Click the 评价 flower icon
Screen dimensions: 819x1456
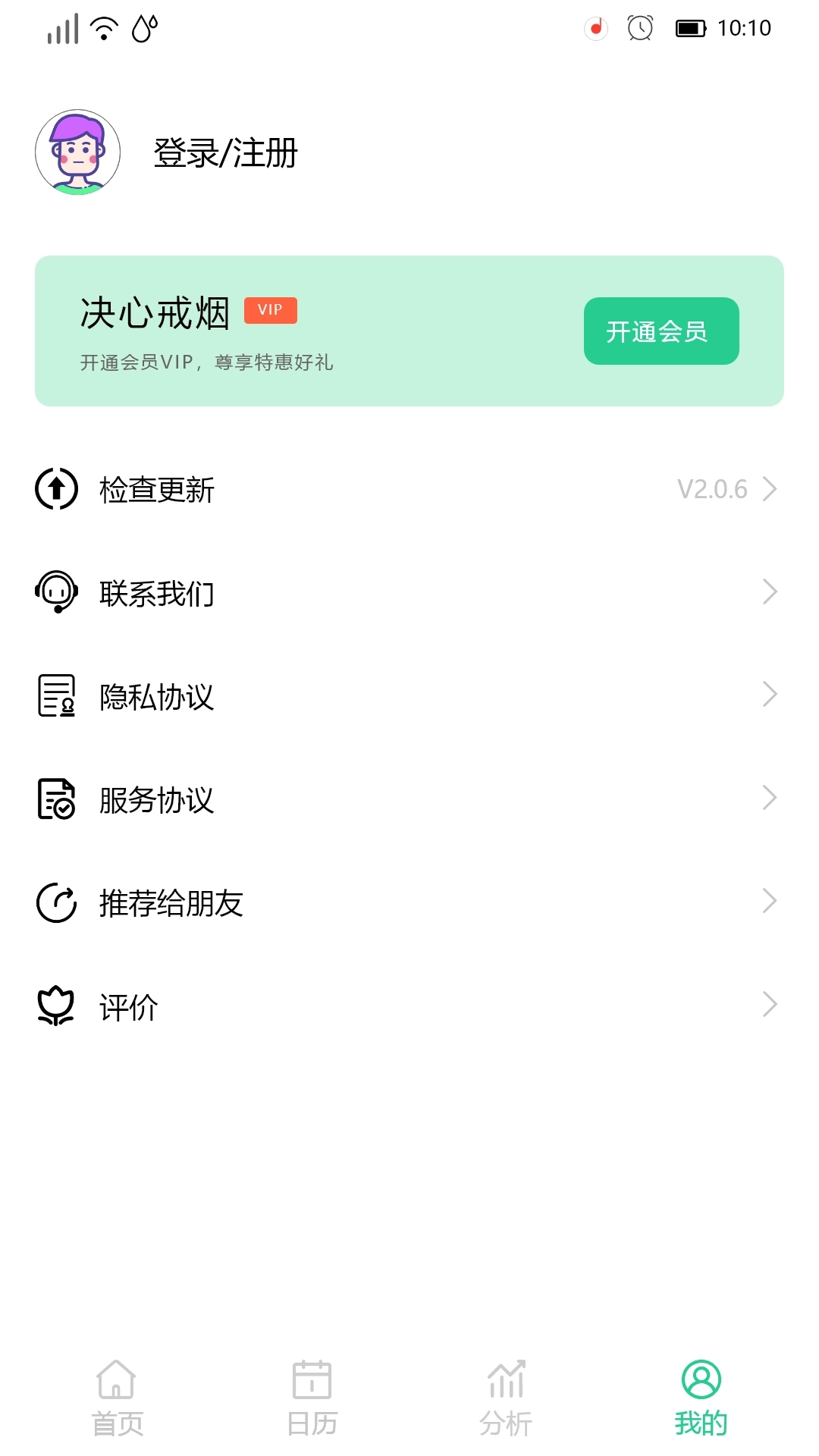coord(55,1006)
